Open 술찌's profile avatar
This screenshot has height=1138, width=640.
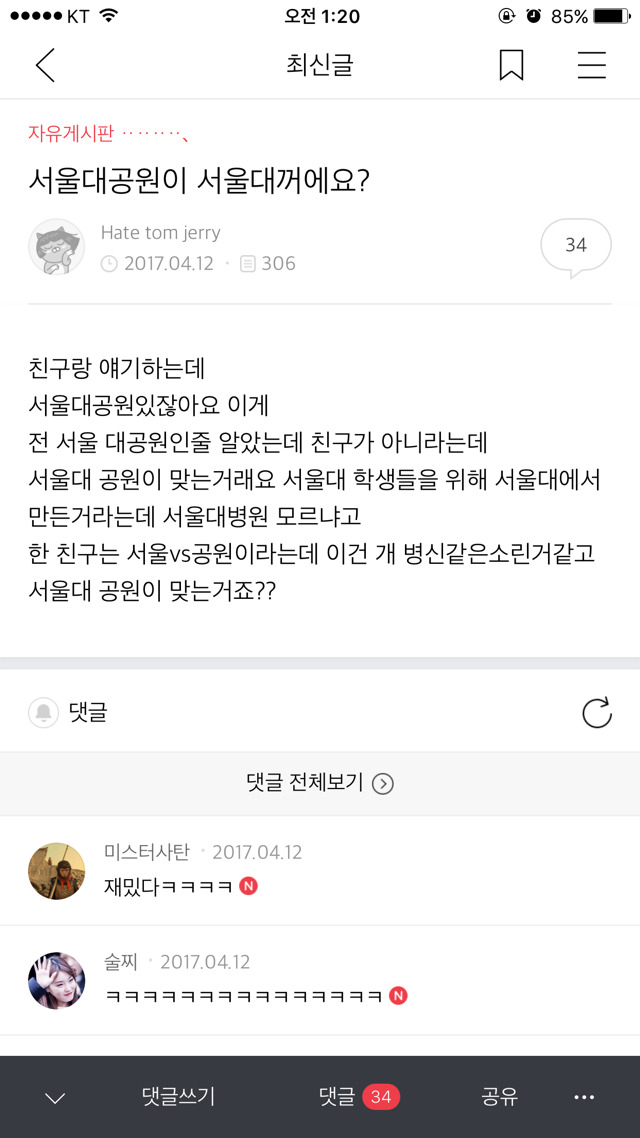tap(56, 980)
